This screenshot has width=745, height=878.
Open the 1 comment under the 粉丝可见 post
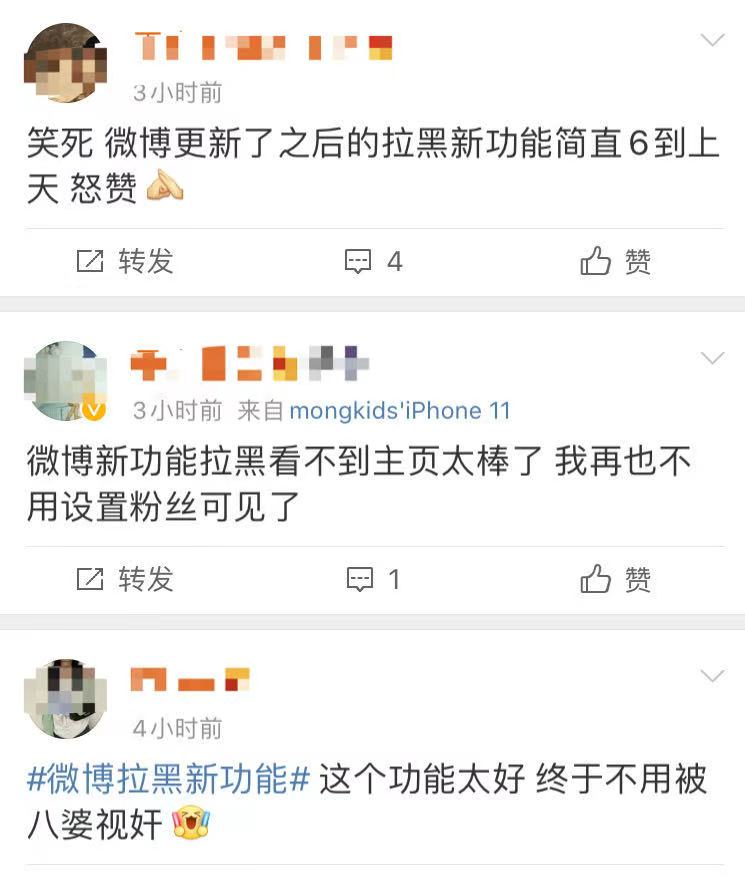click(x=373, y=579)
